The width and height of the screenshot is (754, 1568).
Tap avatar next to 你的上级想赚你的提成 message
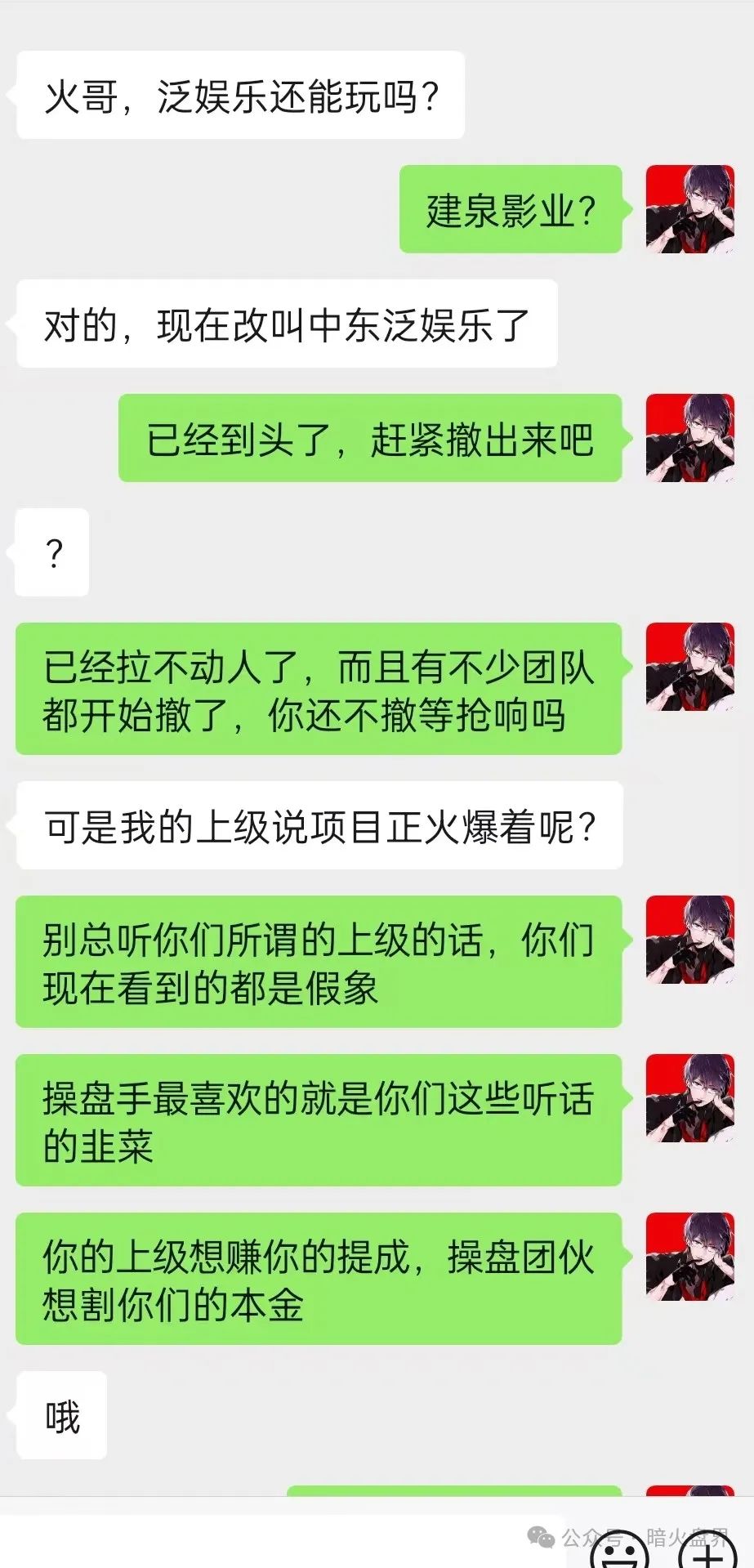[690, 1257]
